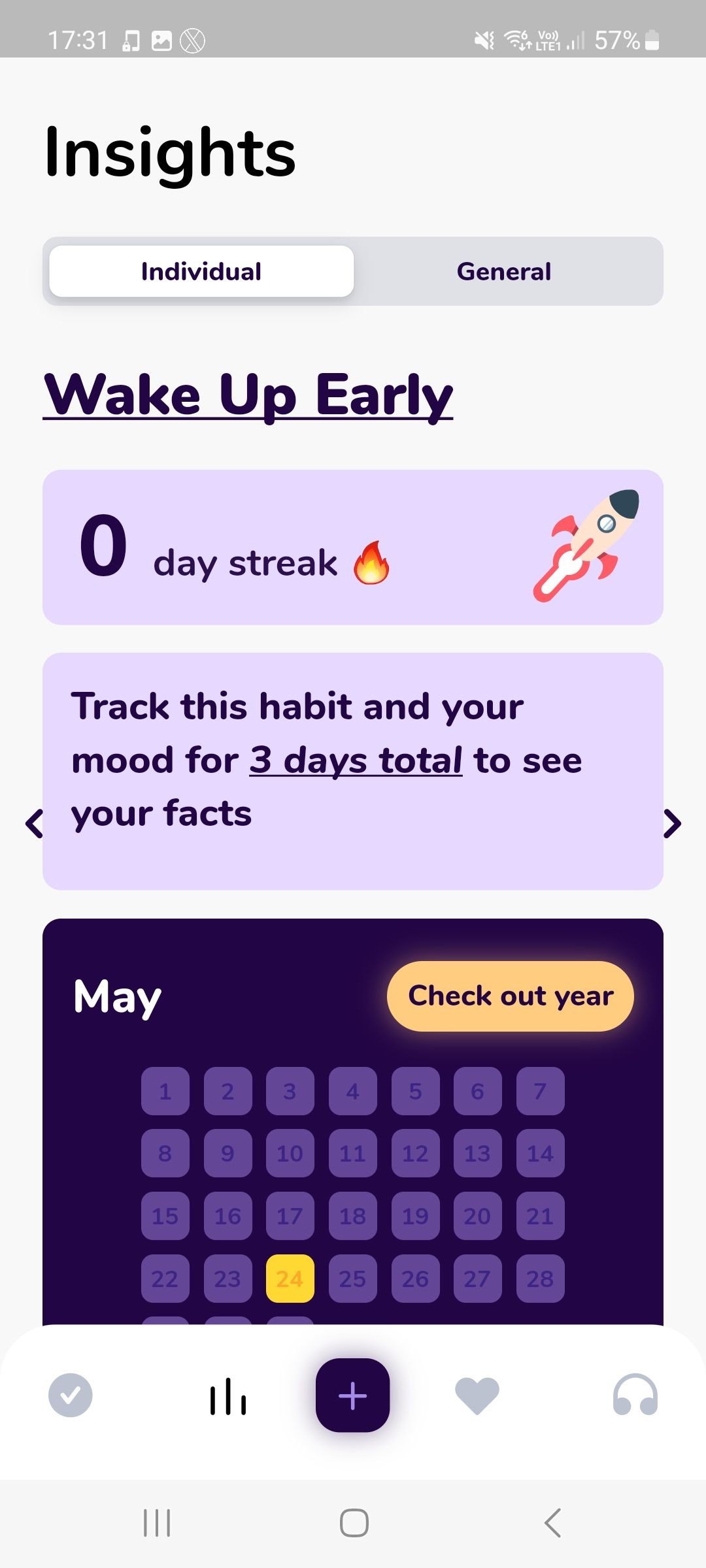This screenshot has width=706, height=1568.
Task: Tap Check out year button
Action: (x=511, y=996)
